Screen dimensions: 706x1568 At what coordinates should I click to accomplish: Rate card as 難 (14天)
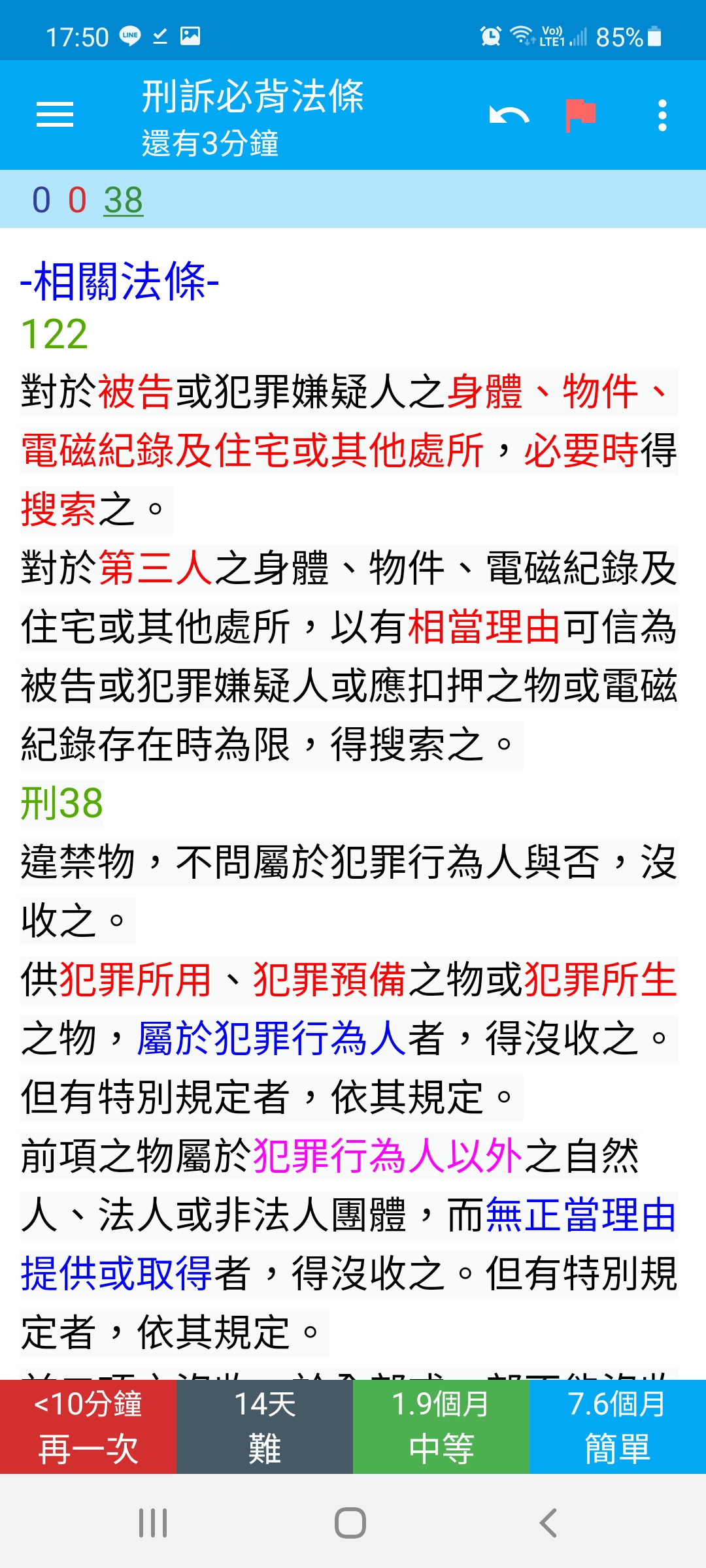pyautogui.click(x=265, y=1427)
